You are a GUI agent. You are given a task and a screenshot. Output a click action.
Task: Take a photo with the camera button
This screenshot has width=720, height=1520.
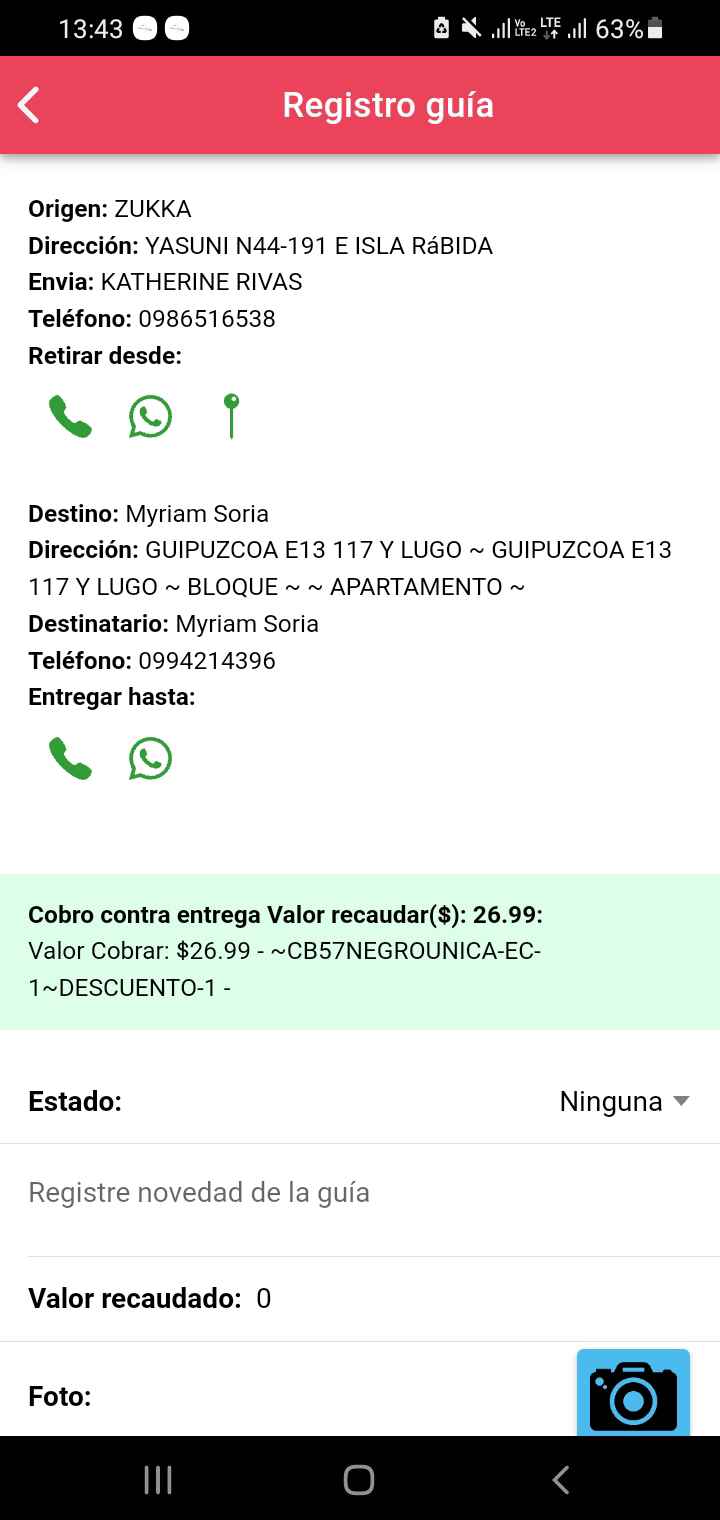633,1394
